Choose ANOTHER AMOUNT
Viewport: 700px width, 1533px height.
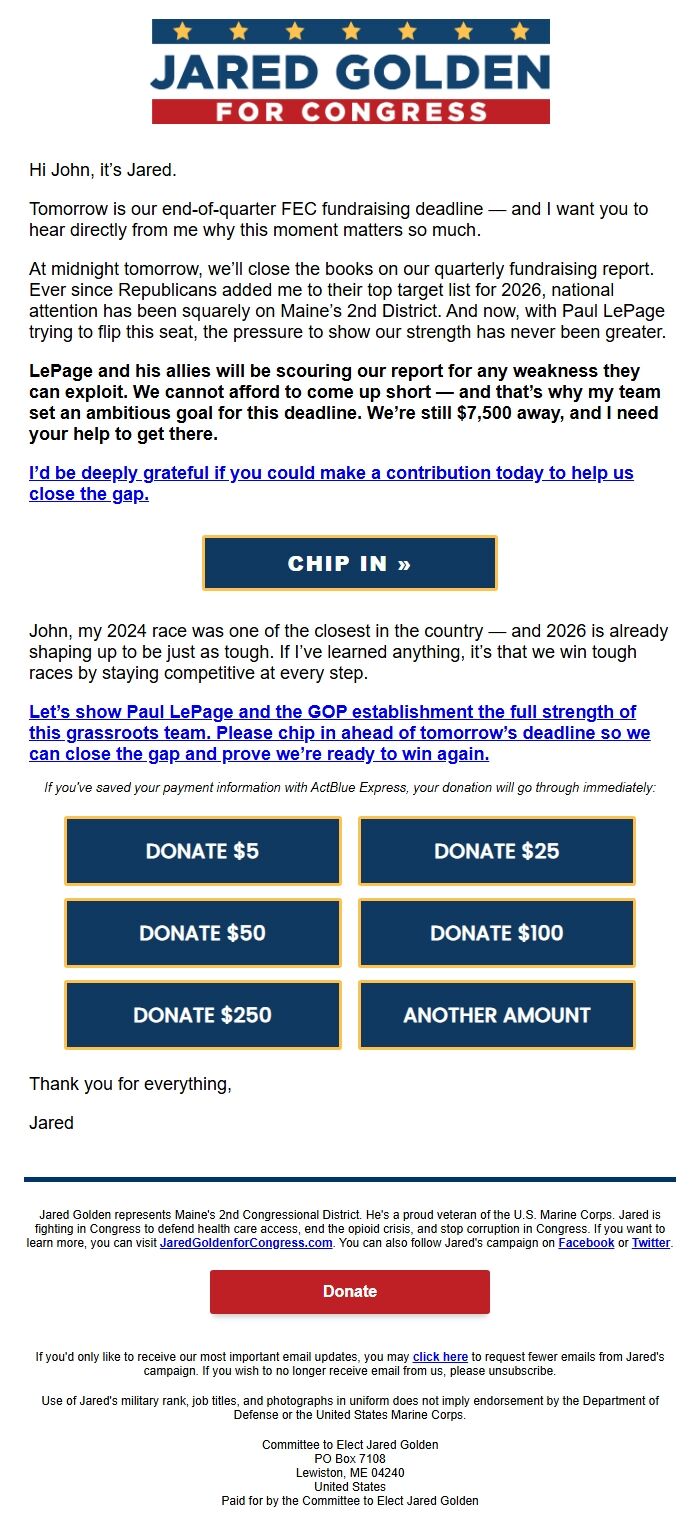point(497,1015)
